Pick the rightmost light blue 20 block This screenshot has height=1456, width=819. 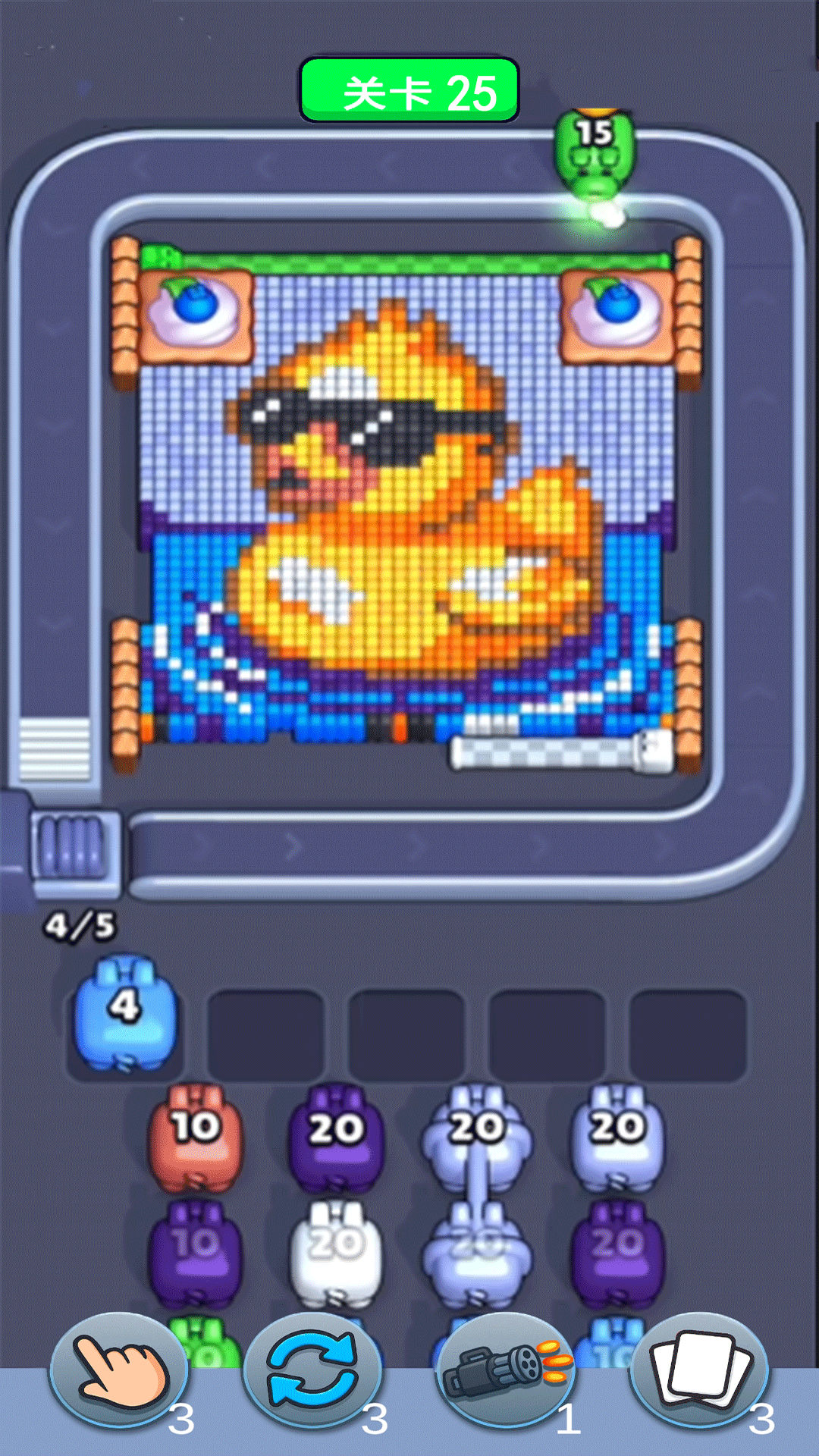[x=618, y=1137]
